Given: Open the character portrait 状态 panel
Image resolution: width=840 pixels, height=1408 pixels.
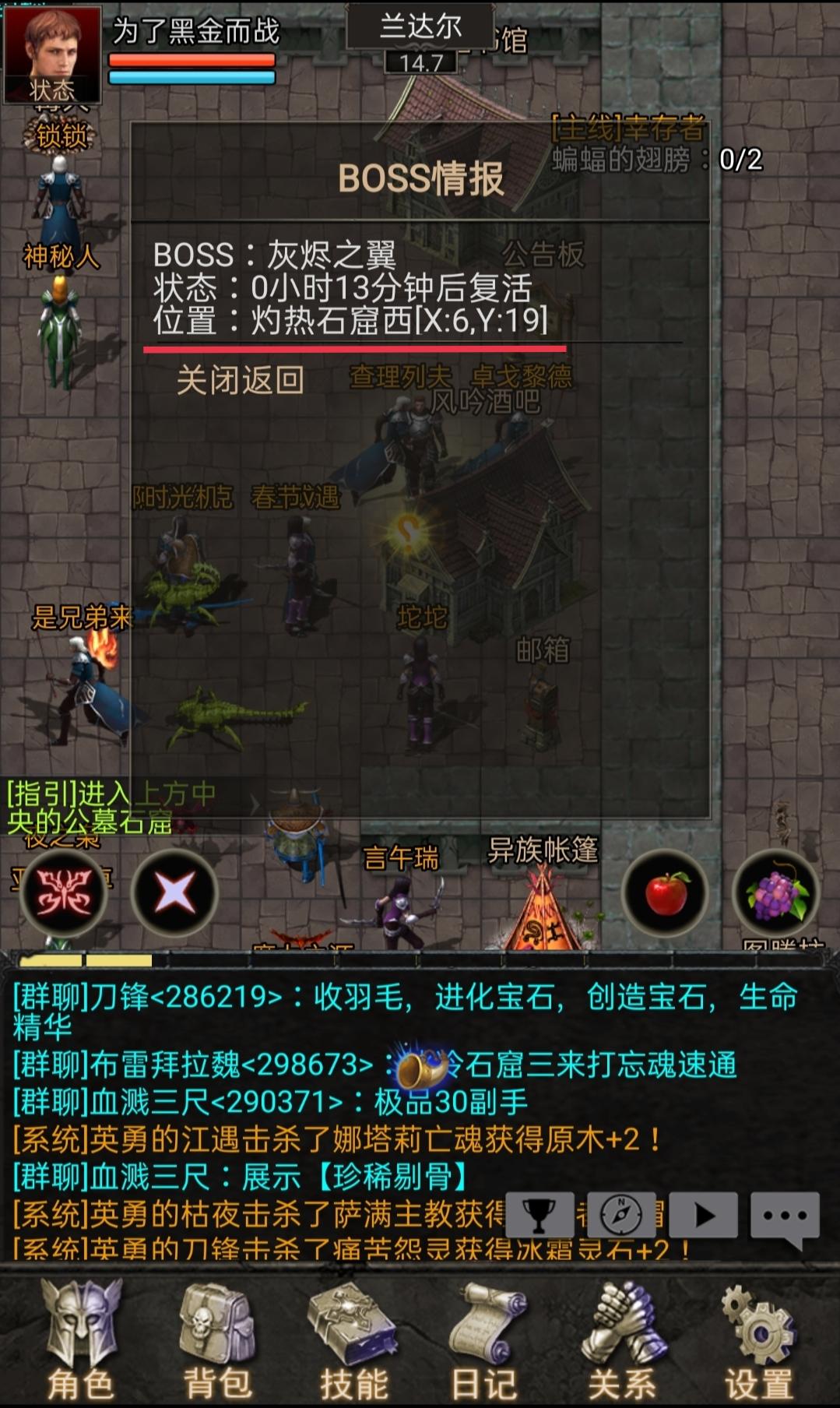Looking at the screenshot, I should [x=52, y=55].
